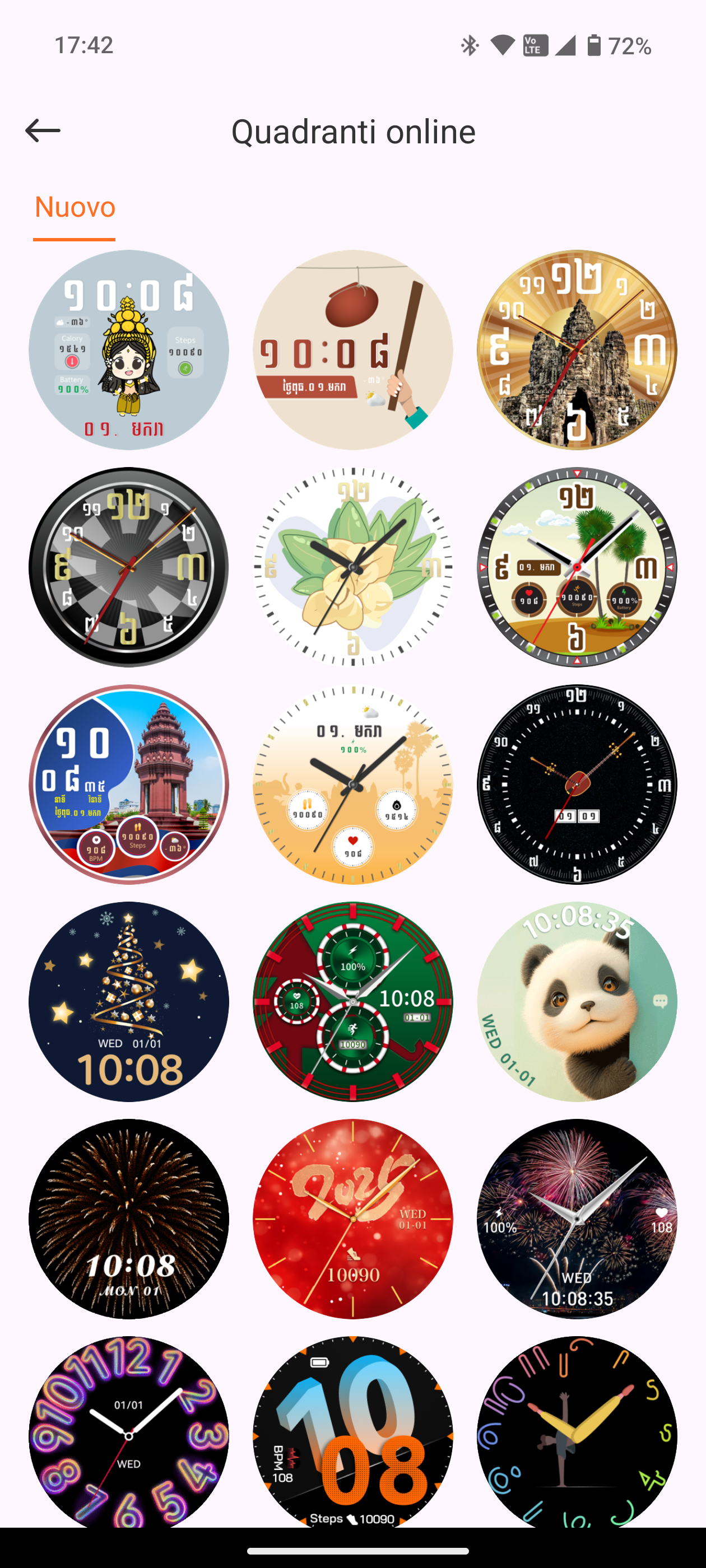The image size is (706, 1568).
Task: Choose the beige drumstick digital watch face
Action: coord(352,350)
